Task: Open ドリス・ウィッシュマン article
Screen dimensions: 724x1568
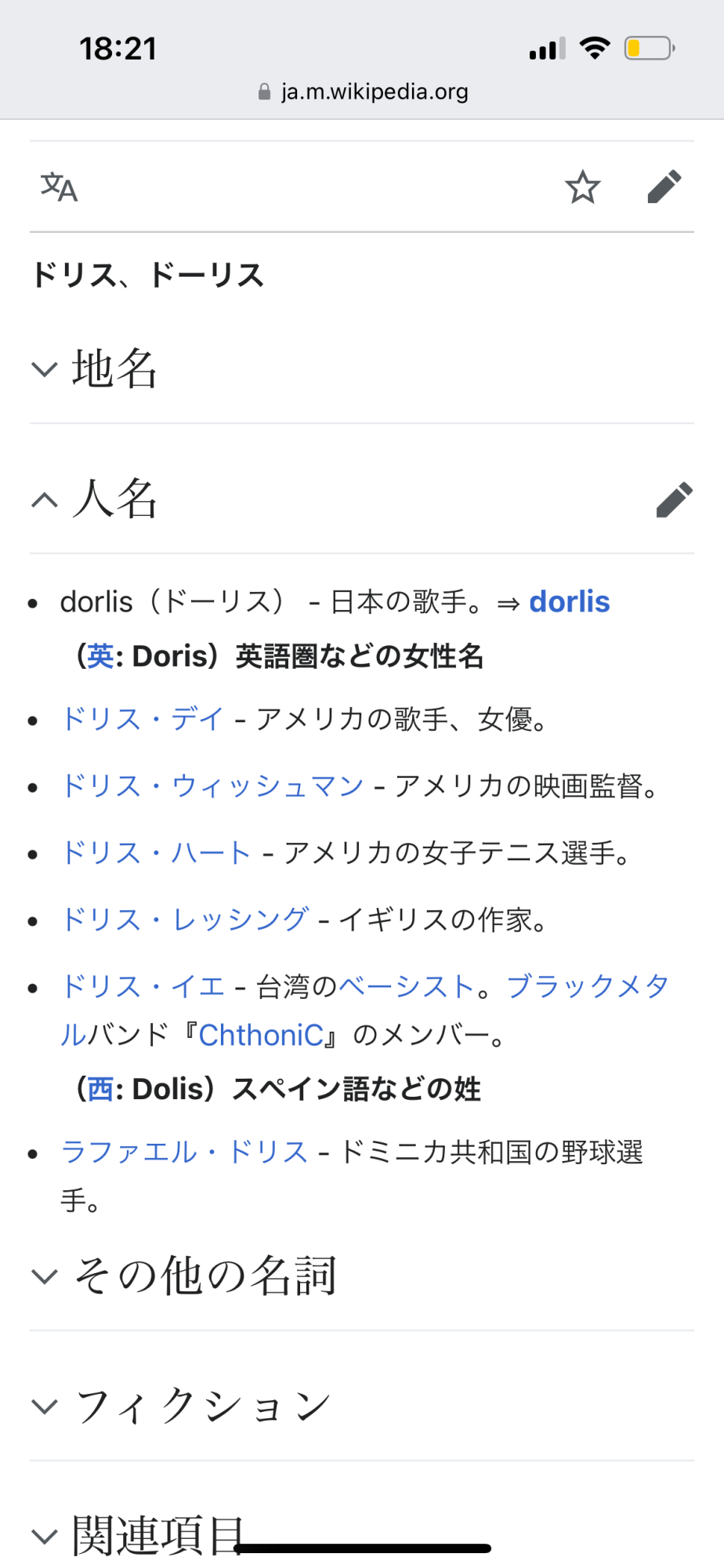Action: (x=212, y=786)
